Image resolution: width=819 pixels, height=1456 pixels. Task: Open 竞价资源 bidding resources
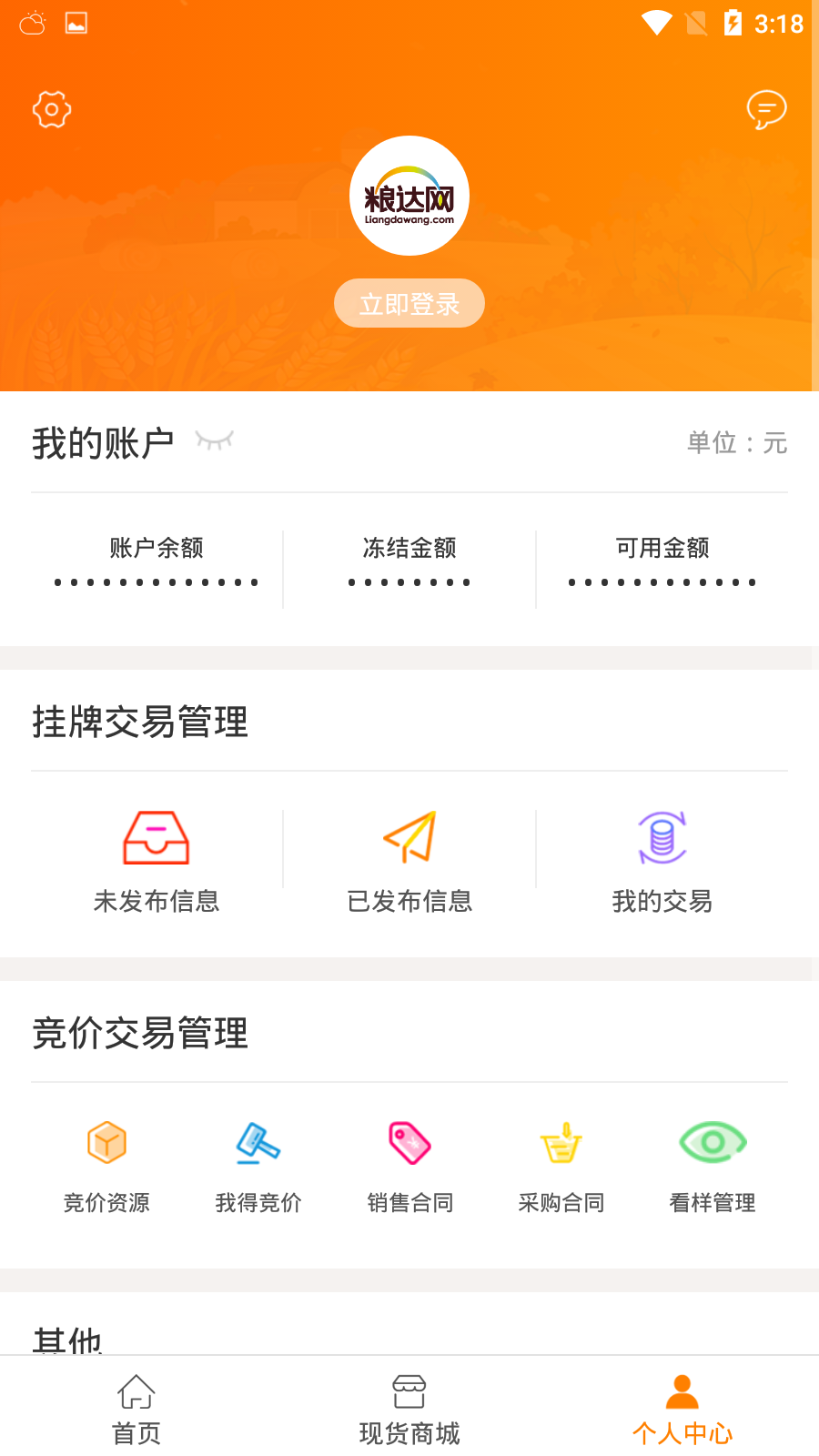(106, 1167)
